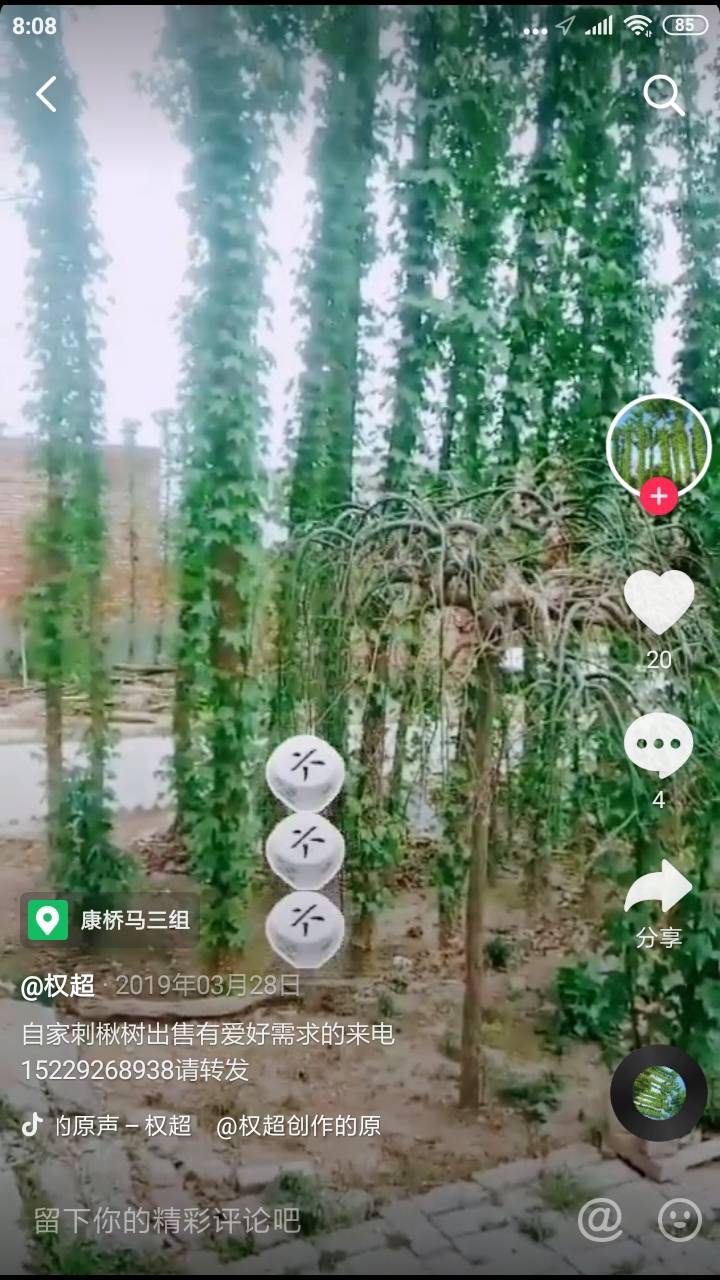
Task: Mention someone with the @ icon
Action: coord(600,1220)
